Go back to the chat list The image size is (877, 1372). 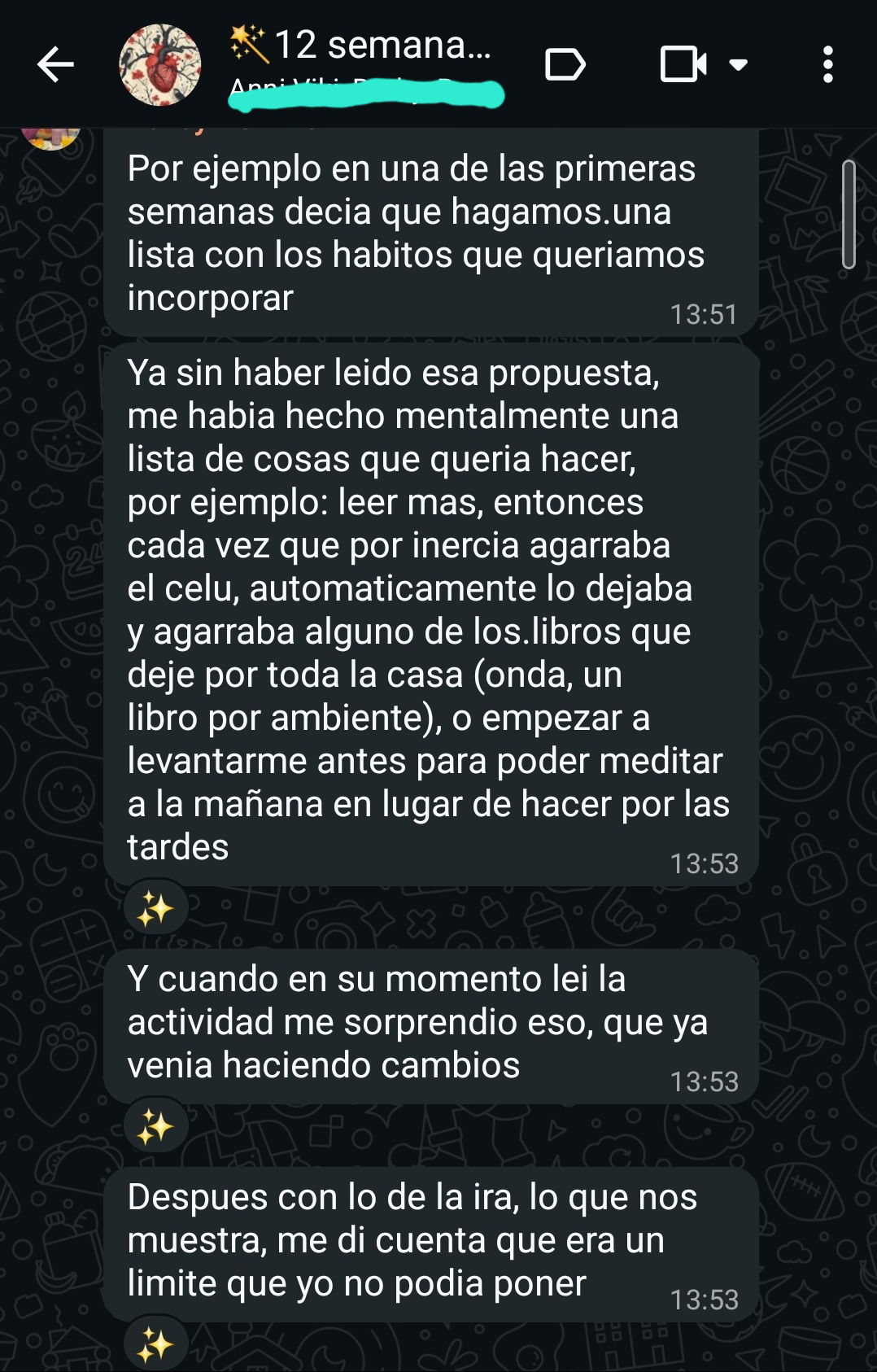point(55,65)
